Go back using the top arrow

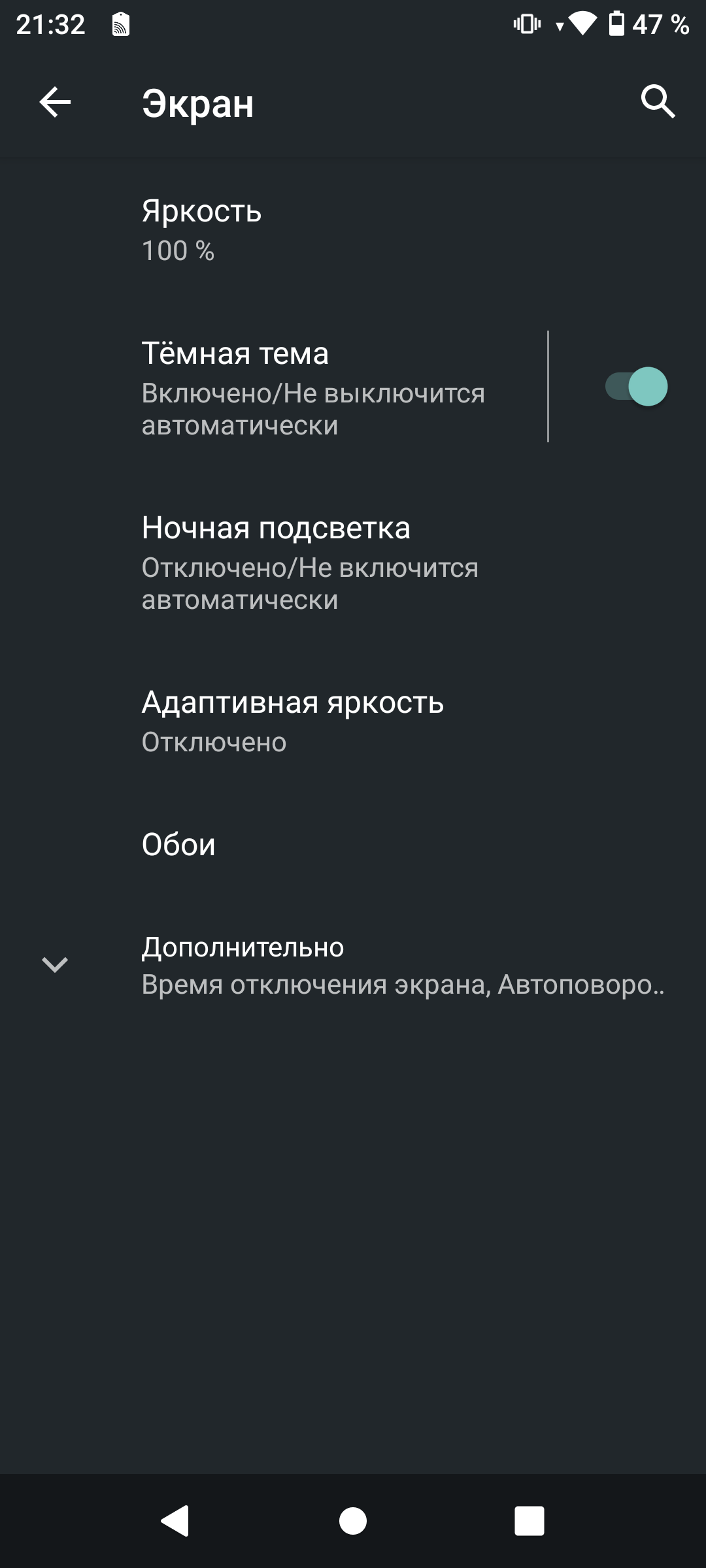click(x=55, y=103)
